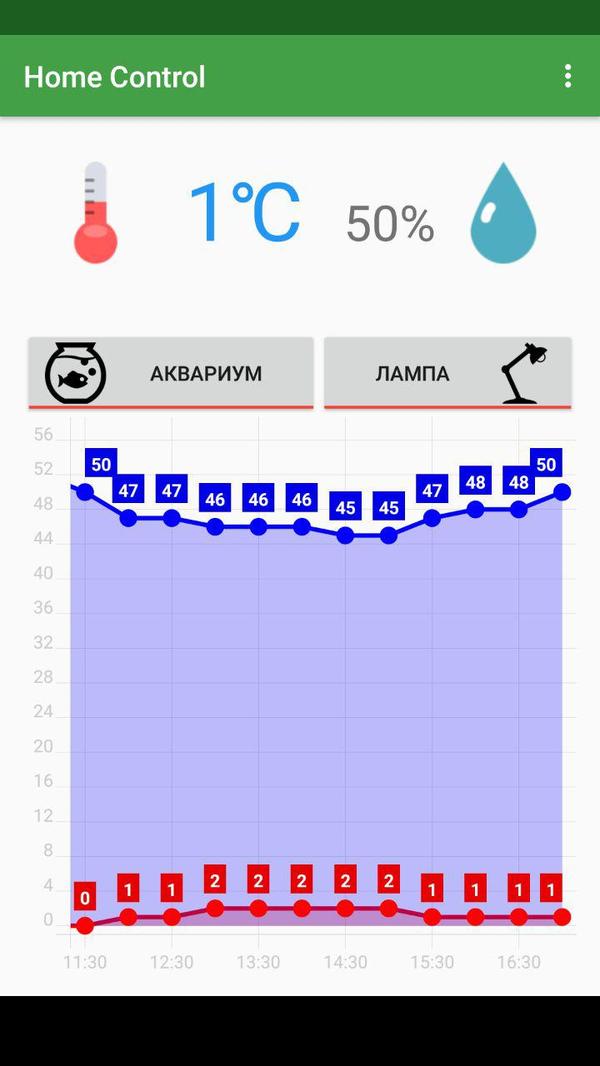Toggle the Аквариум button
Screen dimensions: 600x1066
171,373
